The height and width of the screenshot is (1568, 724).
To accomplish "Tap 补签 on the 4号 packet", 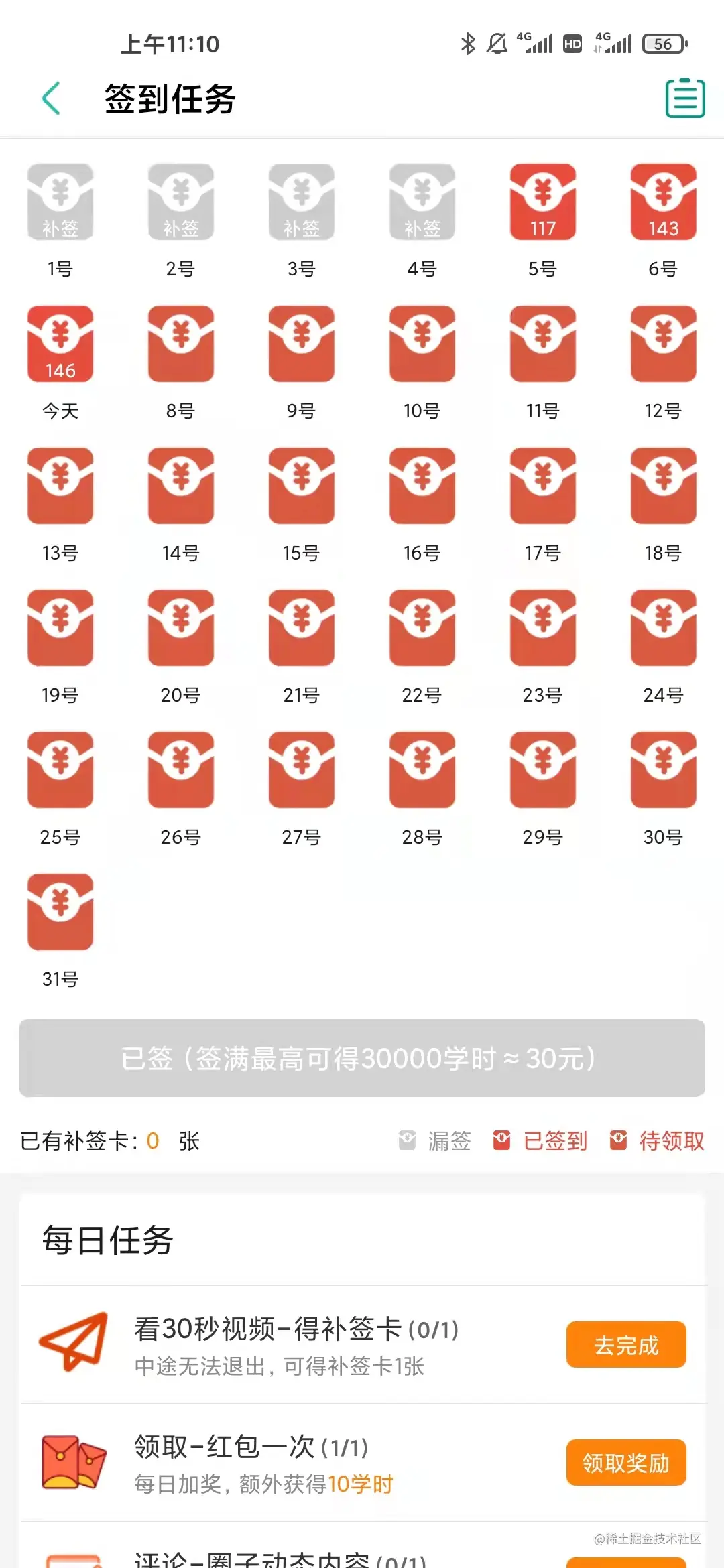I will tap(422, 202).
